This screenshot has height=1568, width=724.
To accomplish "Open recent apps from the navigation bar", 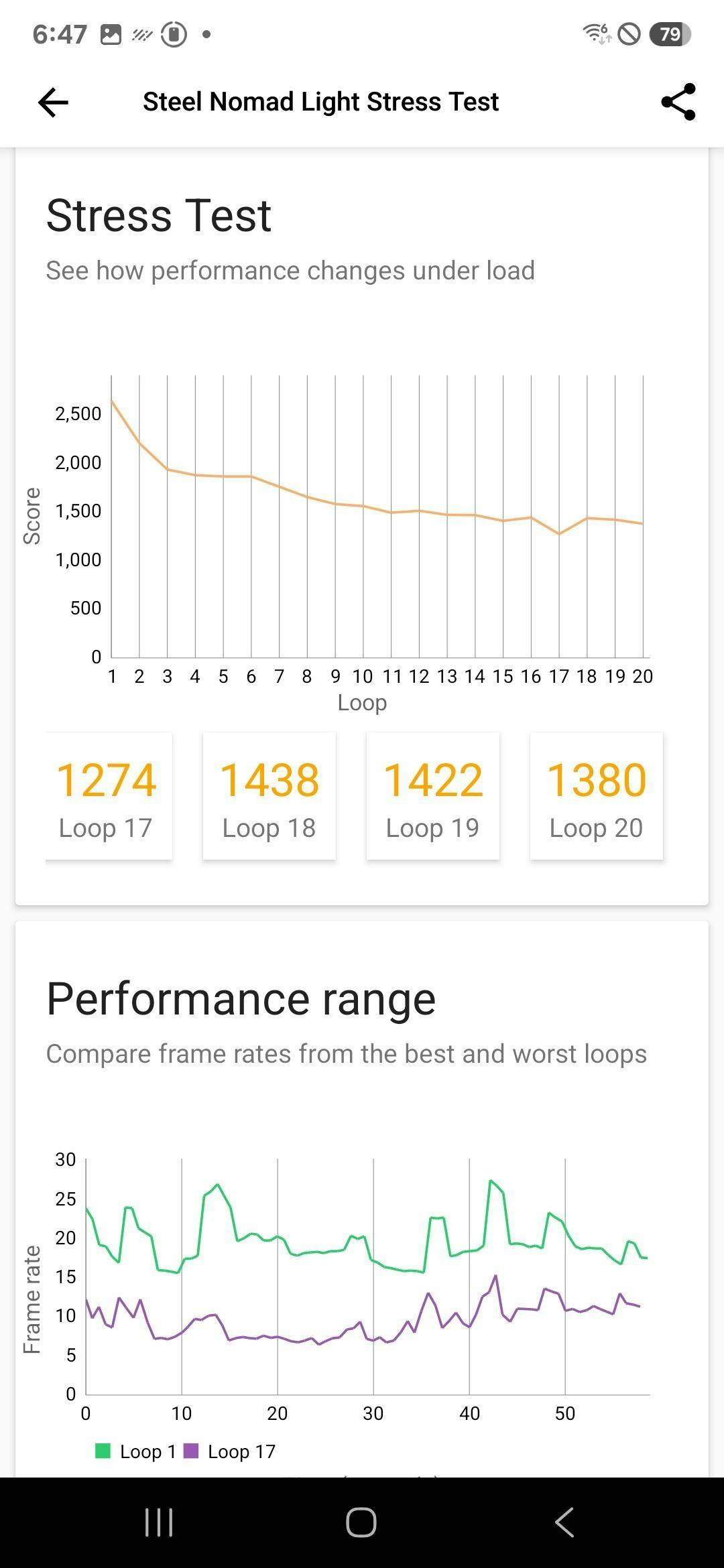I will click(159, 1522).
